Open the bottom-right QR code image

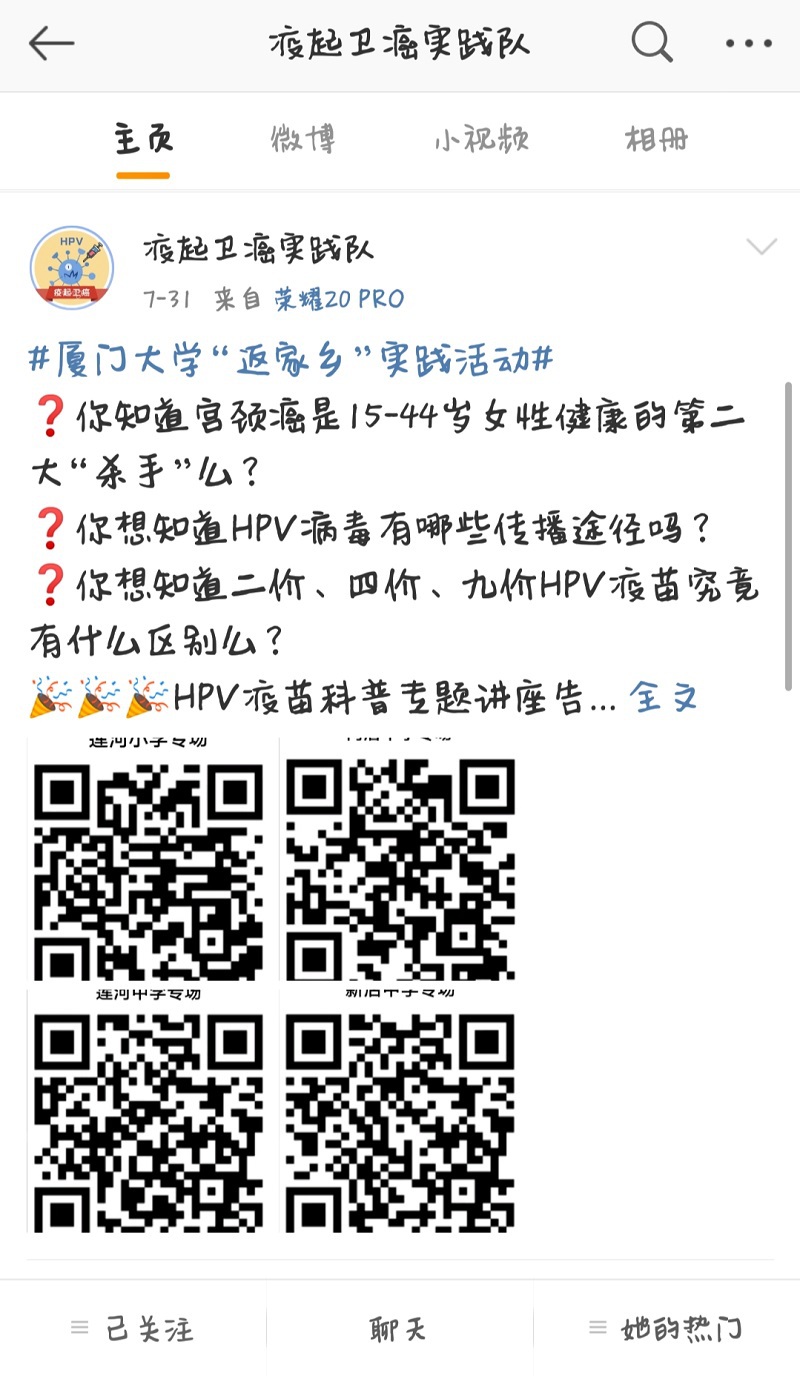[401, 1112]
